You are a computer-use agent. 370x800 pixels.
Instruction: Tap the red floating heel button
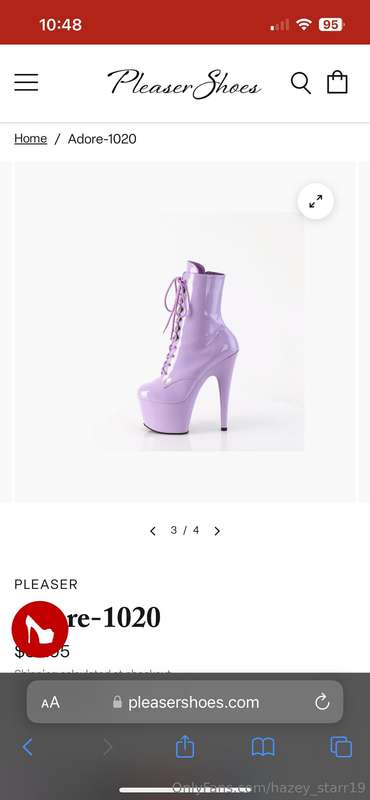[x=40, y=629]
